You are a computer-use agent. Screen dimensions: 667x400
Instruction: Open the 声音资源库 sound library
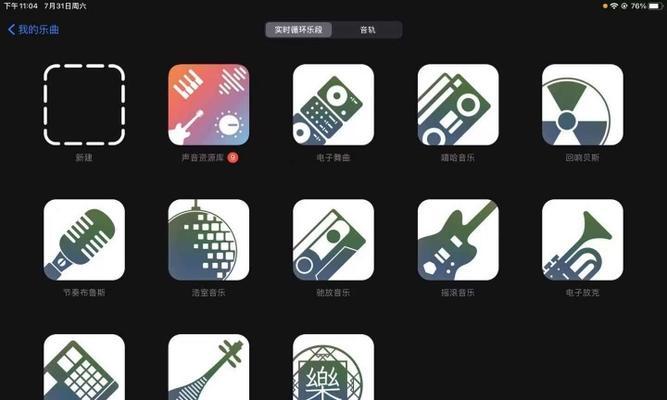point(208,105)
